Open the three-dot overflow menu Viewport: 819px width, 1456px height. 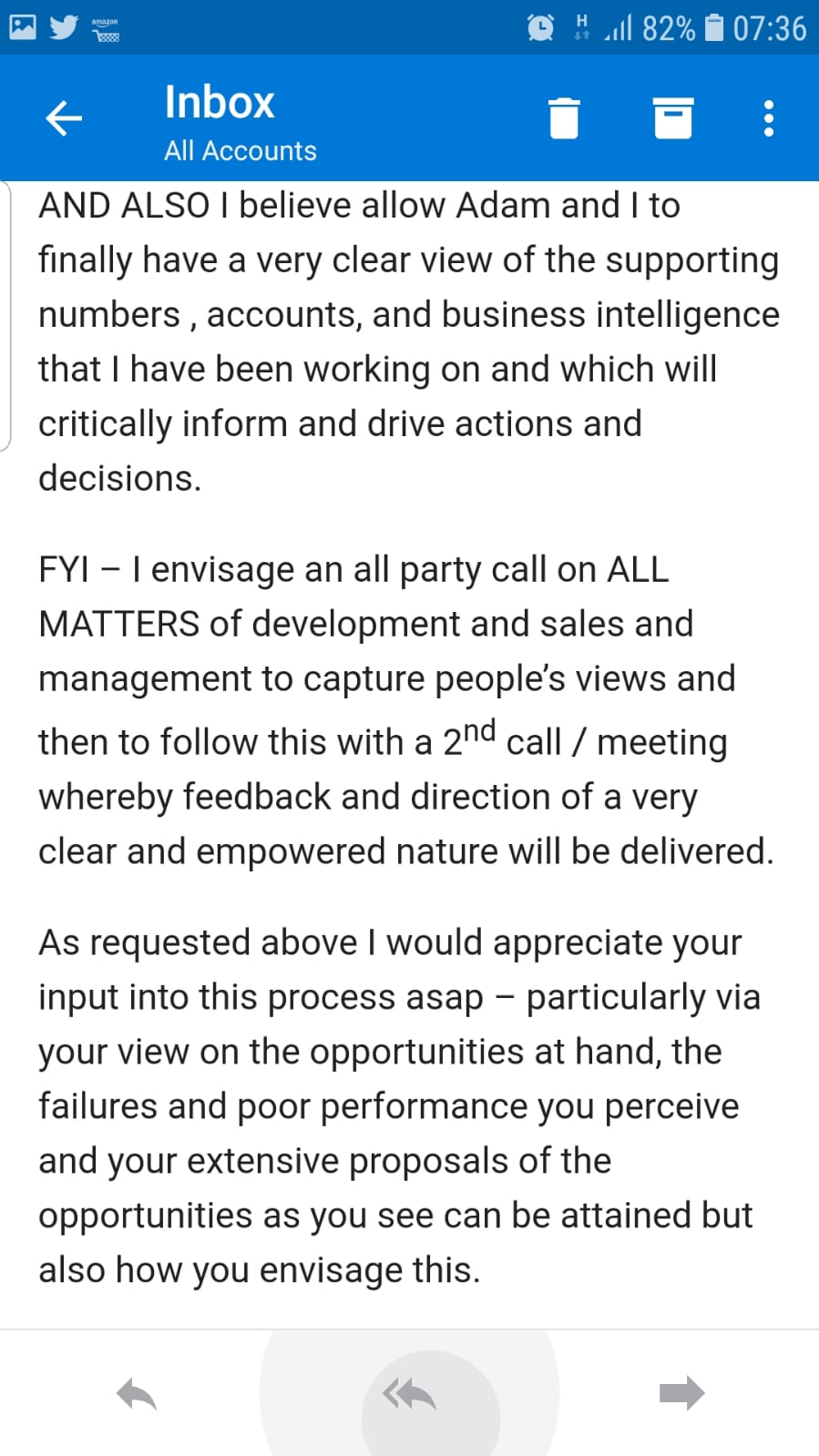tap(769, 118)
